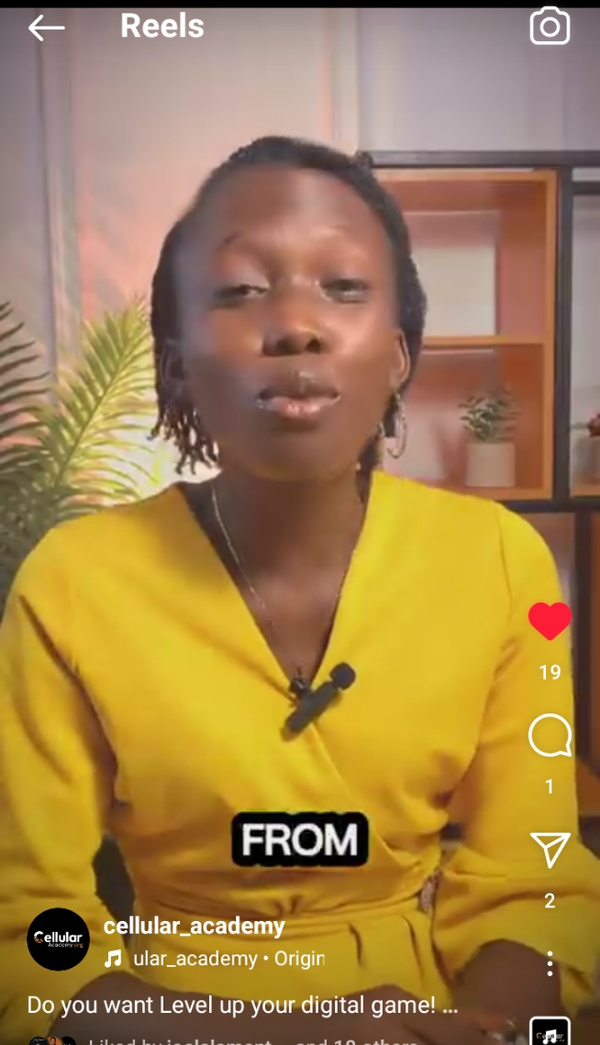Open the audio thumbnail in the corner
Image resolution: width=600 pixels, height=1045 pixels.
point(549,1032)
